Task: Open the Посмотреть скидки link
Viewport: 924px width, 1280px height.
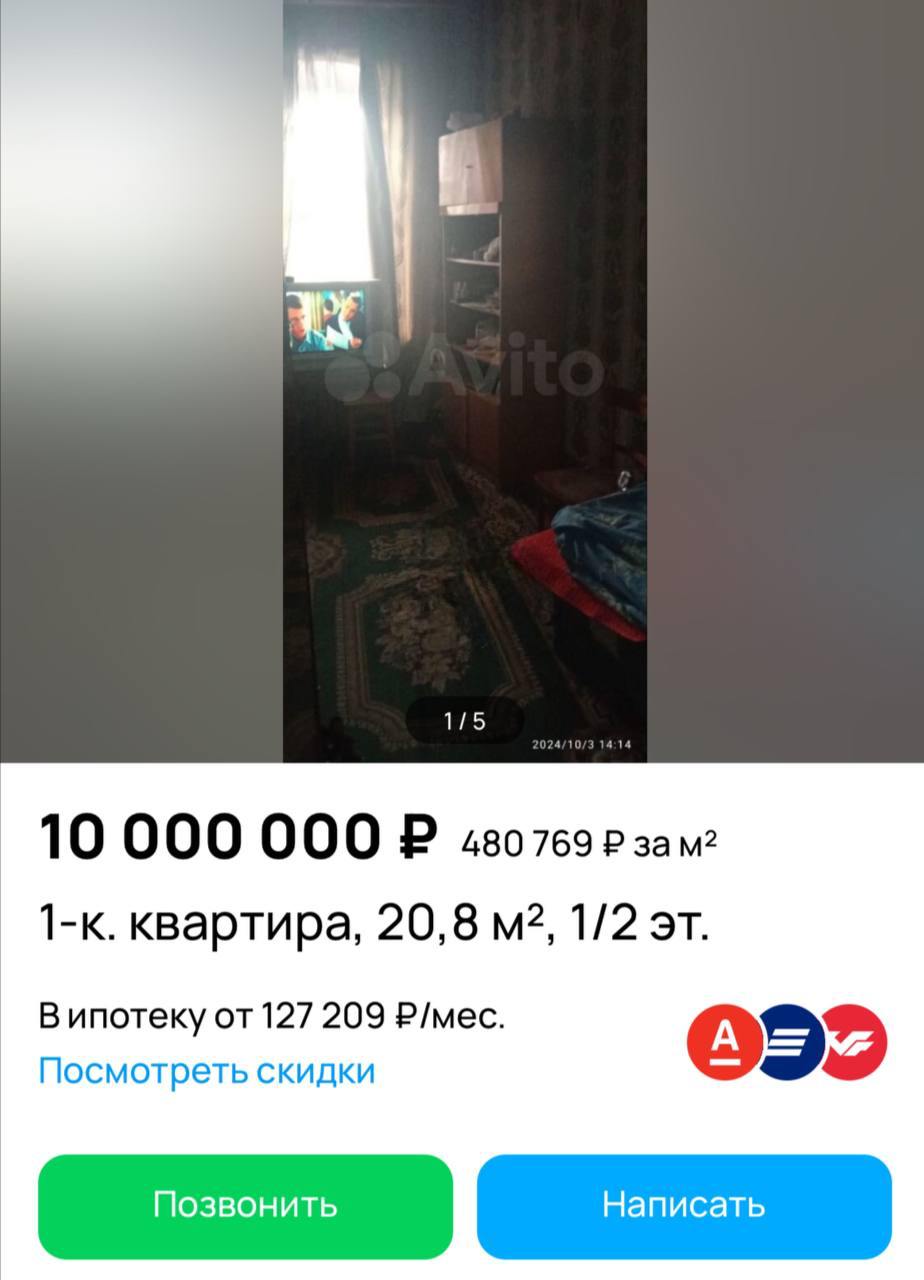Action: (206, 1071)
